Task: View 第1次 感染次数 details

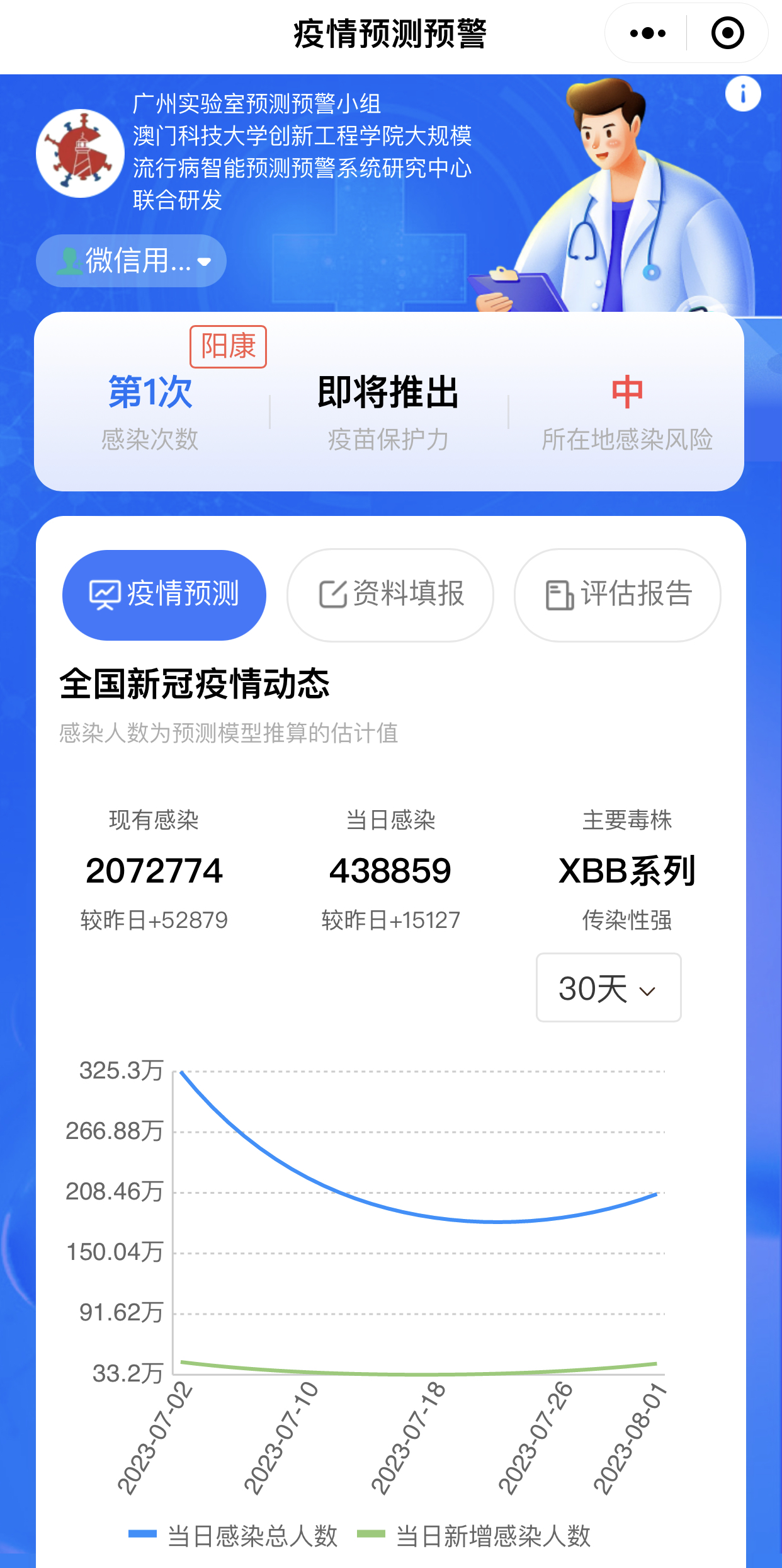Action: [150, 409]
